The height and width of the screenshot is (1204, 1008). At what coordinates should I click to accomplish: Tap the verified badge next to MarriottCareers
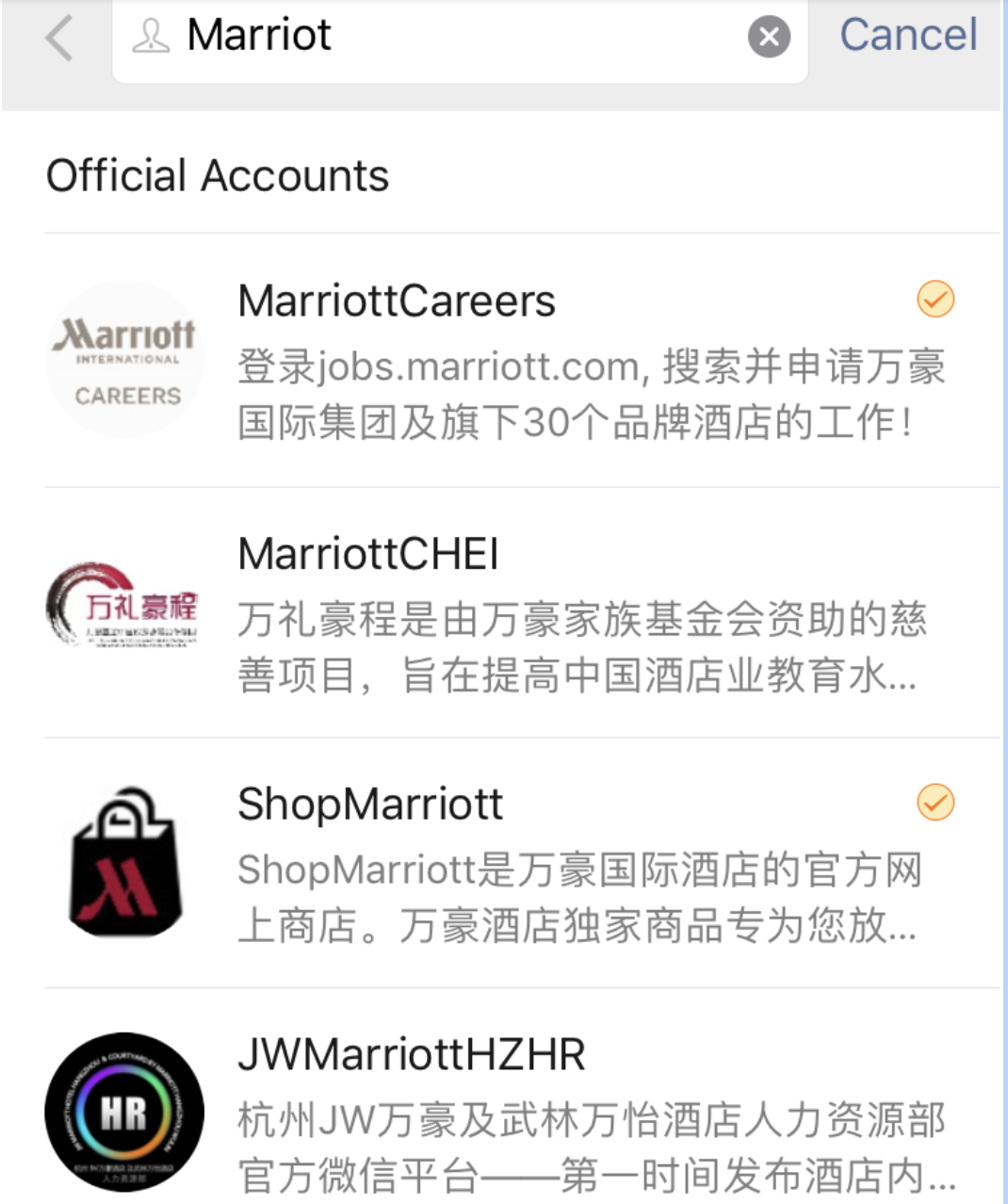coord(934,299)
